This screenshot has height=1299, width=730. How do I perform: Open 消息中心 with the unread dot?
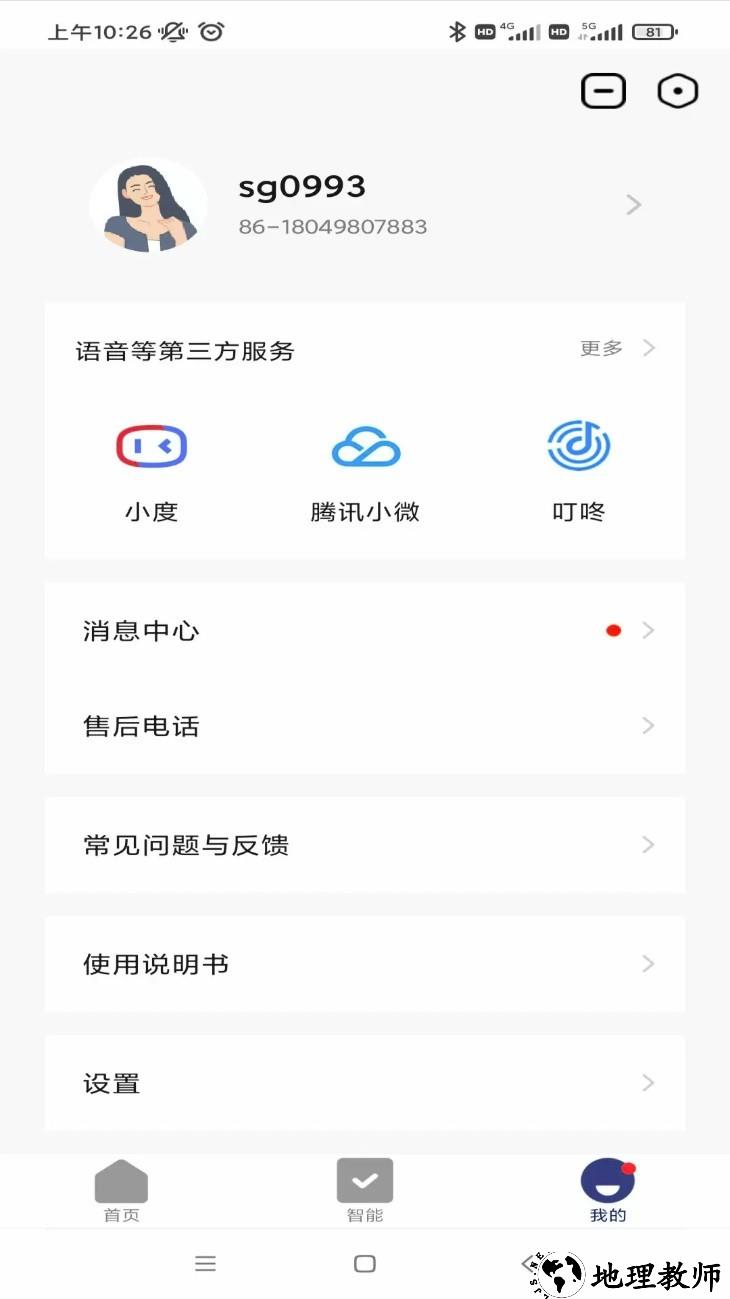[x=364, y=630]
